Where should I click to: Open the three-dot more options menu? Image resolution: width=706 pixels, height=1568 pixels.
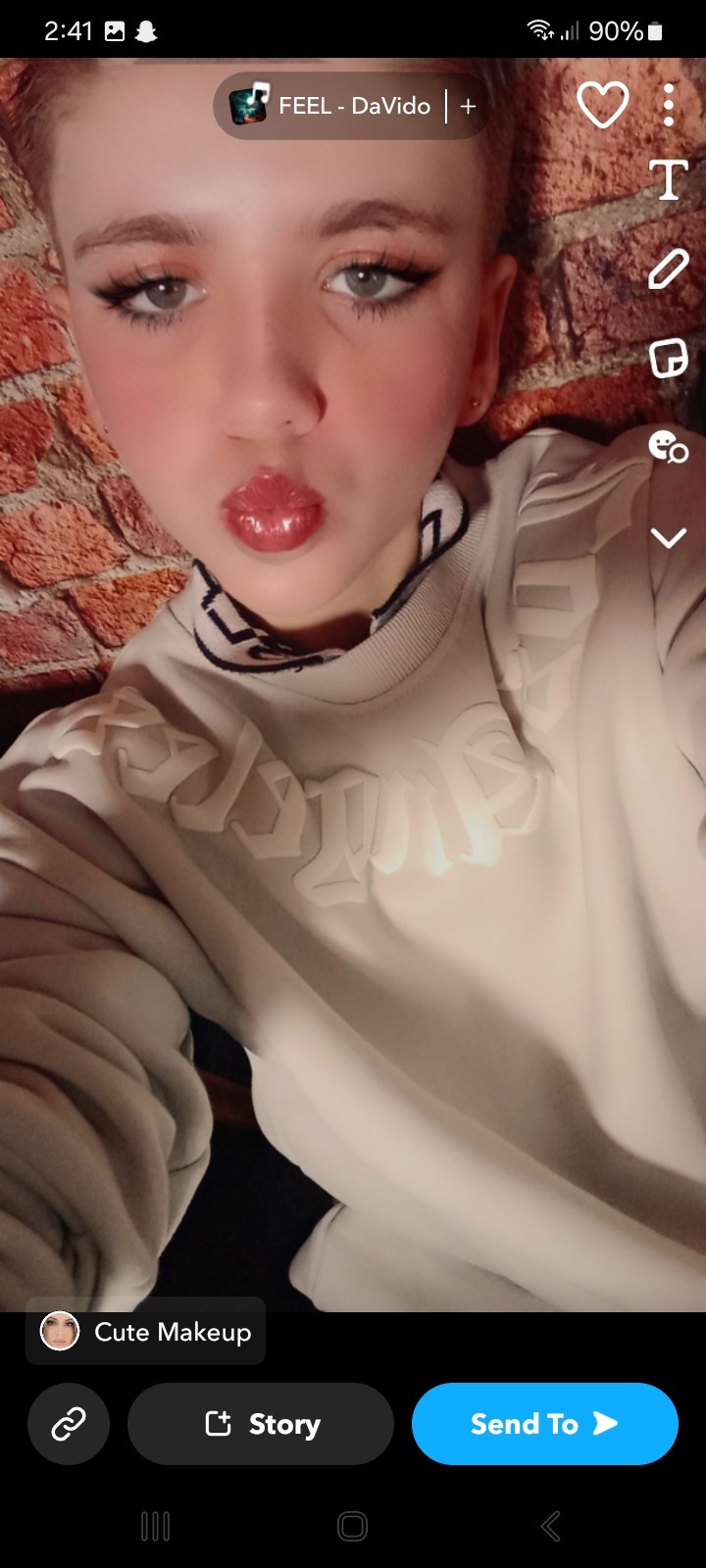[x=669, y=105]
